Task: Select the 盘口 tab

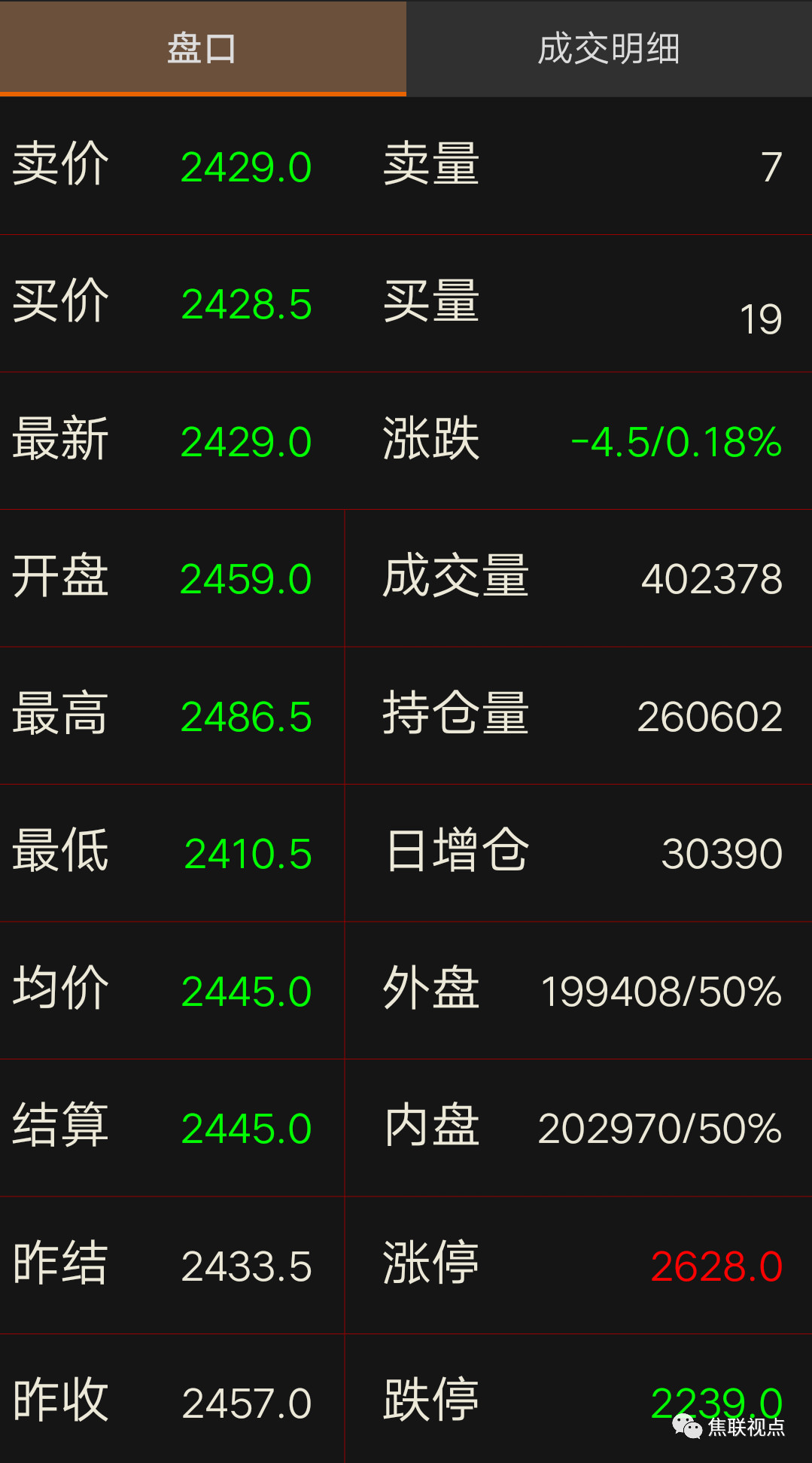Action: 202,49
